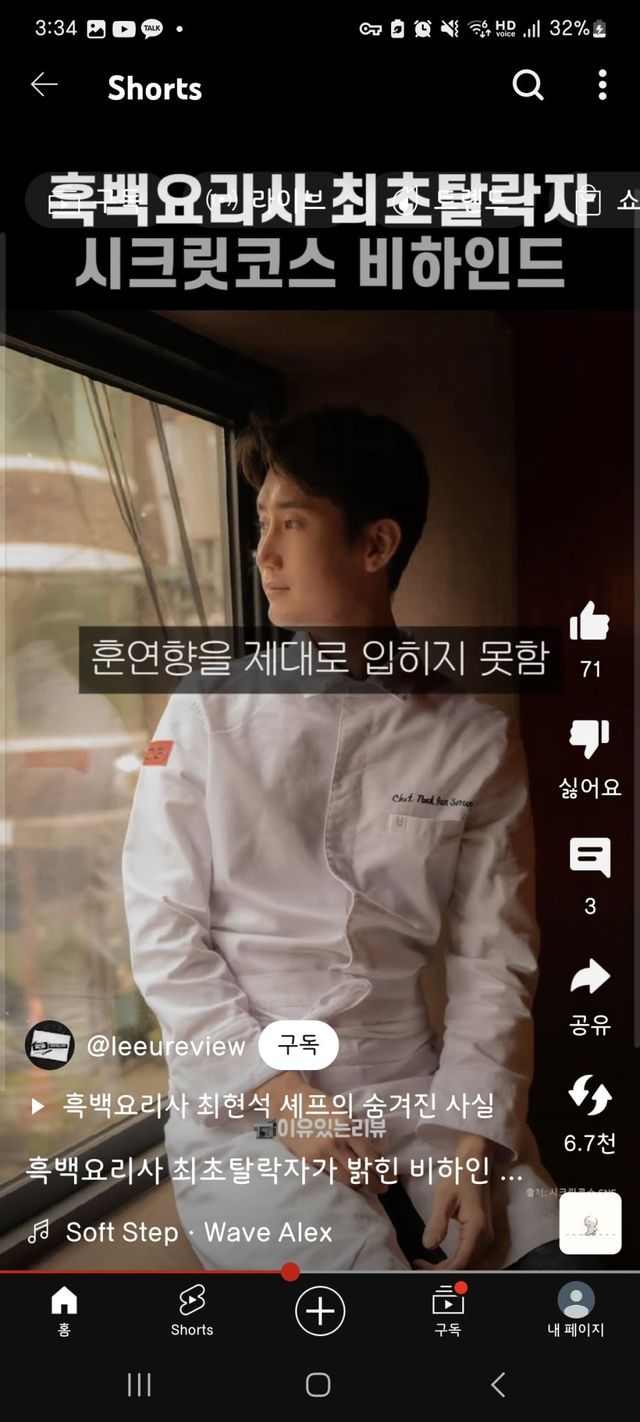Open the comments section

pyautogui.click(x=589, y=858)
